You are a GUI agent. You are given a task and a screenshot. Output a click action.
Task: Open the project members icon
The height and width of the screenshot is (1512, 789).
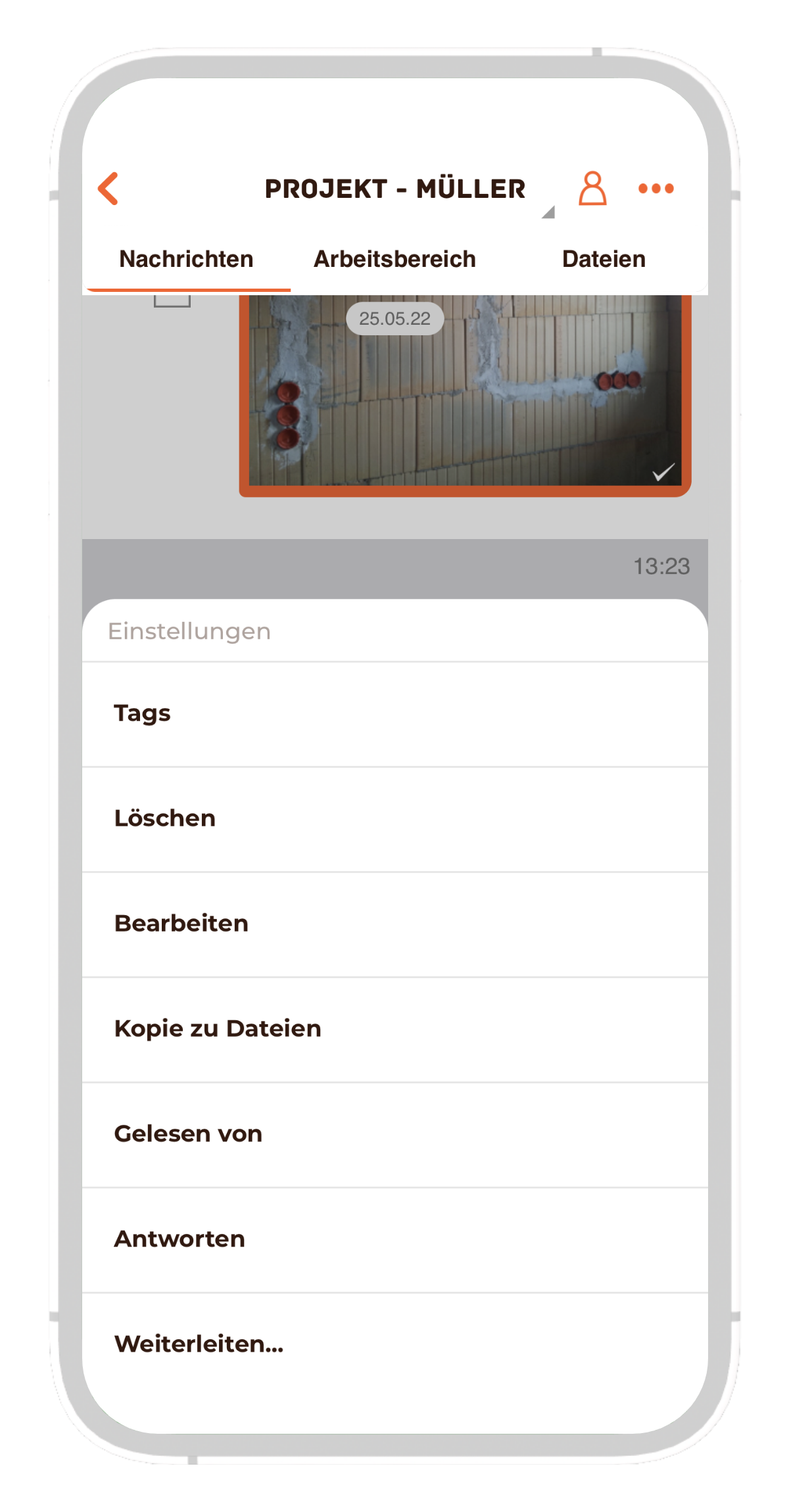click(592, 189)
